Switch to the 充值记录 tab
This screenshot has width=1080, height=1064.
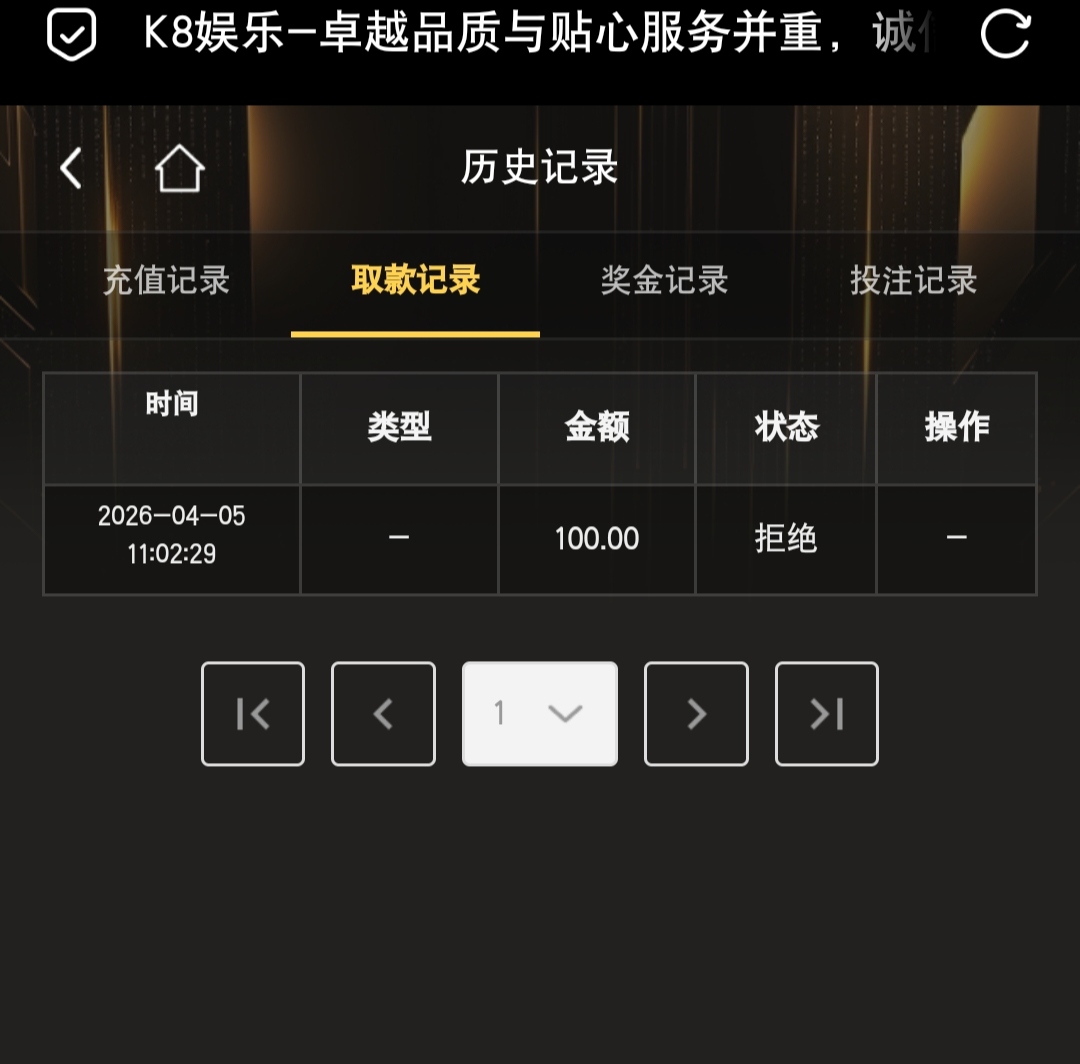166,281
